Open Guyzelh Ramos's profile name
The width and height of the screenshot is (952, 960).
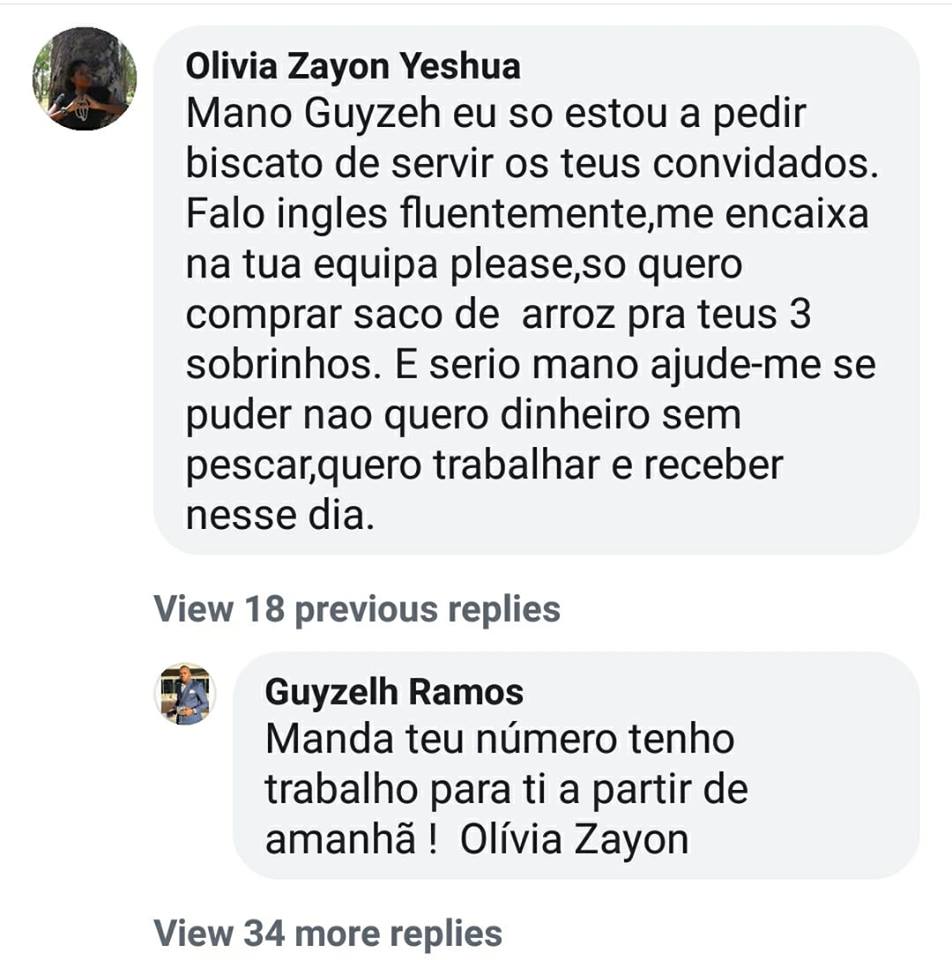click(394, 692)
